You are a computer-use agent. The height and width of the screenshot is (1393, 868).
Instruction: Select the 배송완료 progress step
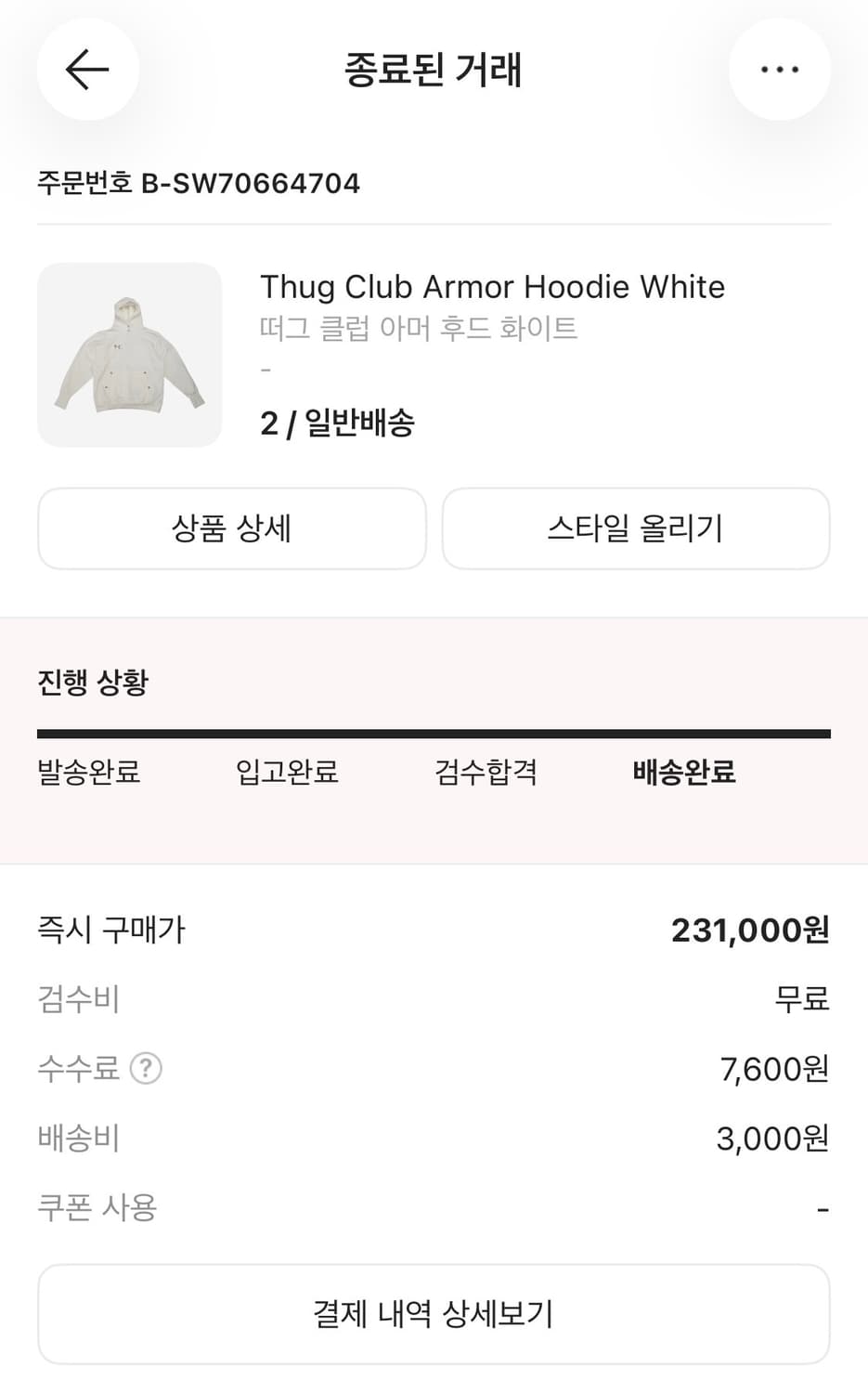pos(681,772)
